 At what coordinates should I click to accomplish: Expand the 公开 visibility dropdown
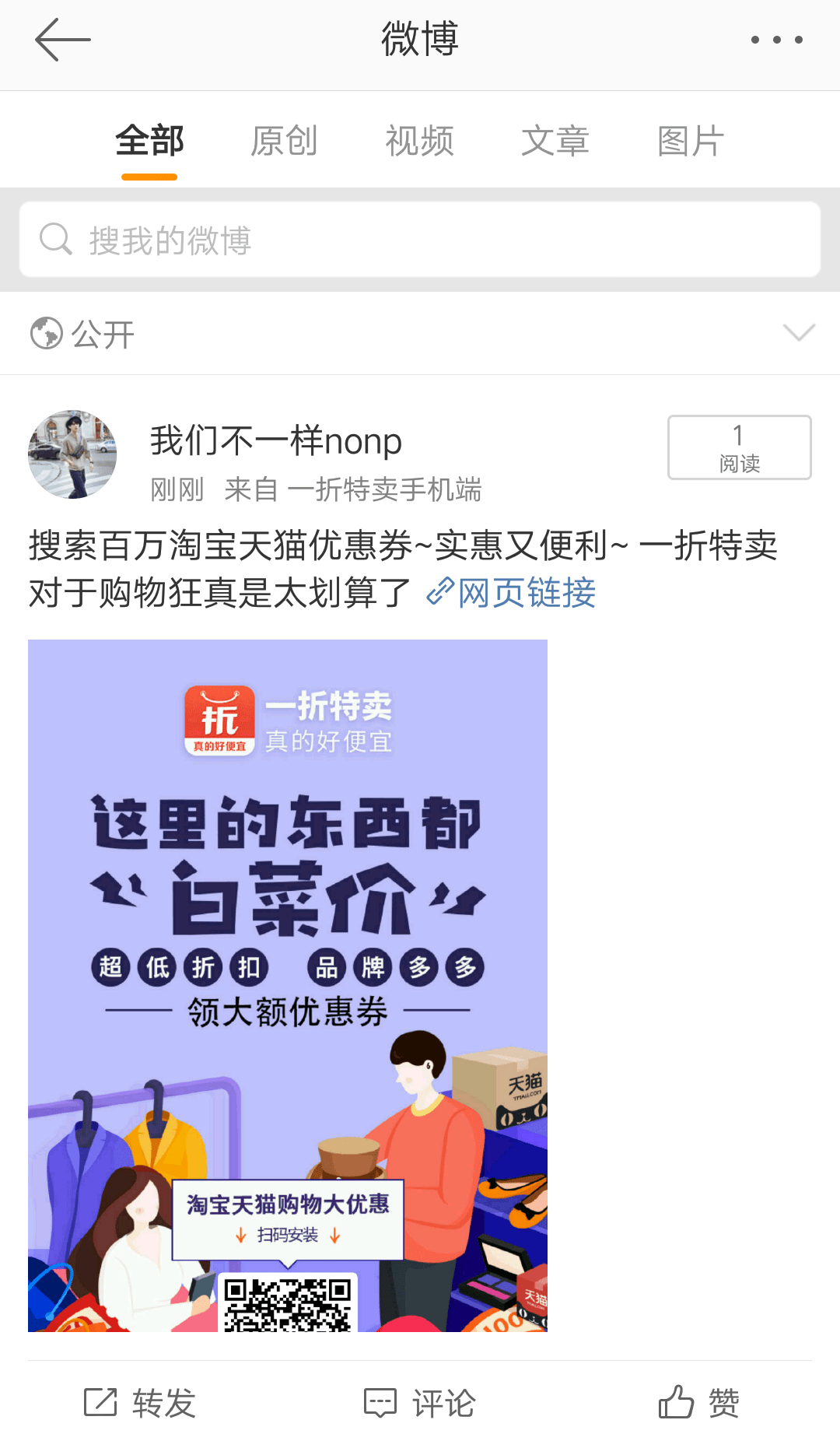click(x=798, y=334)
